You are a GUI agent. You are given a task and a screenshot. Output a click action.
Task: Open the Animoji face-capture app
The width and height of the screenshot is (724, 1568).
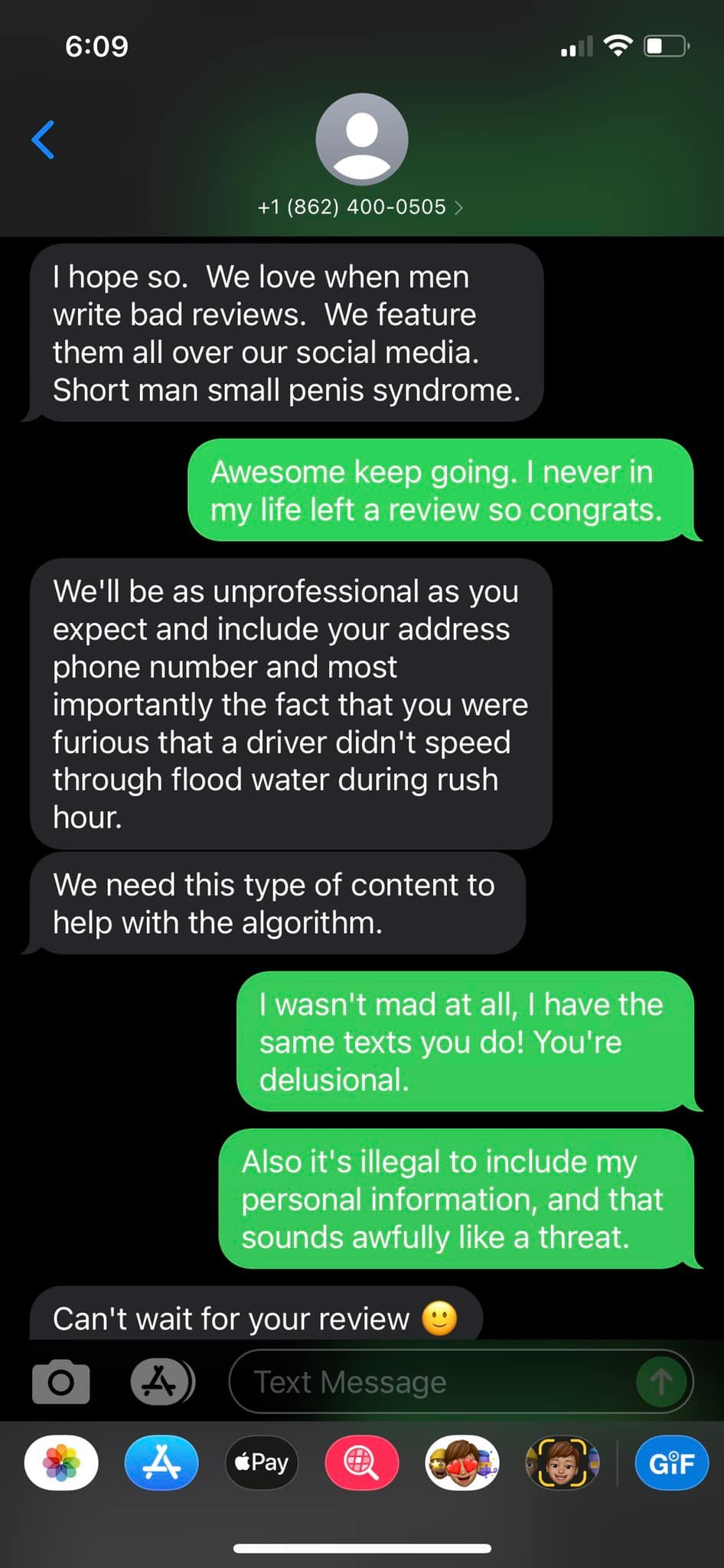point(563,1463)
